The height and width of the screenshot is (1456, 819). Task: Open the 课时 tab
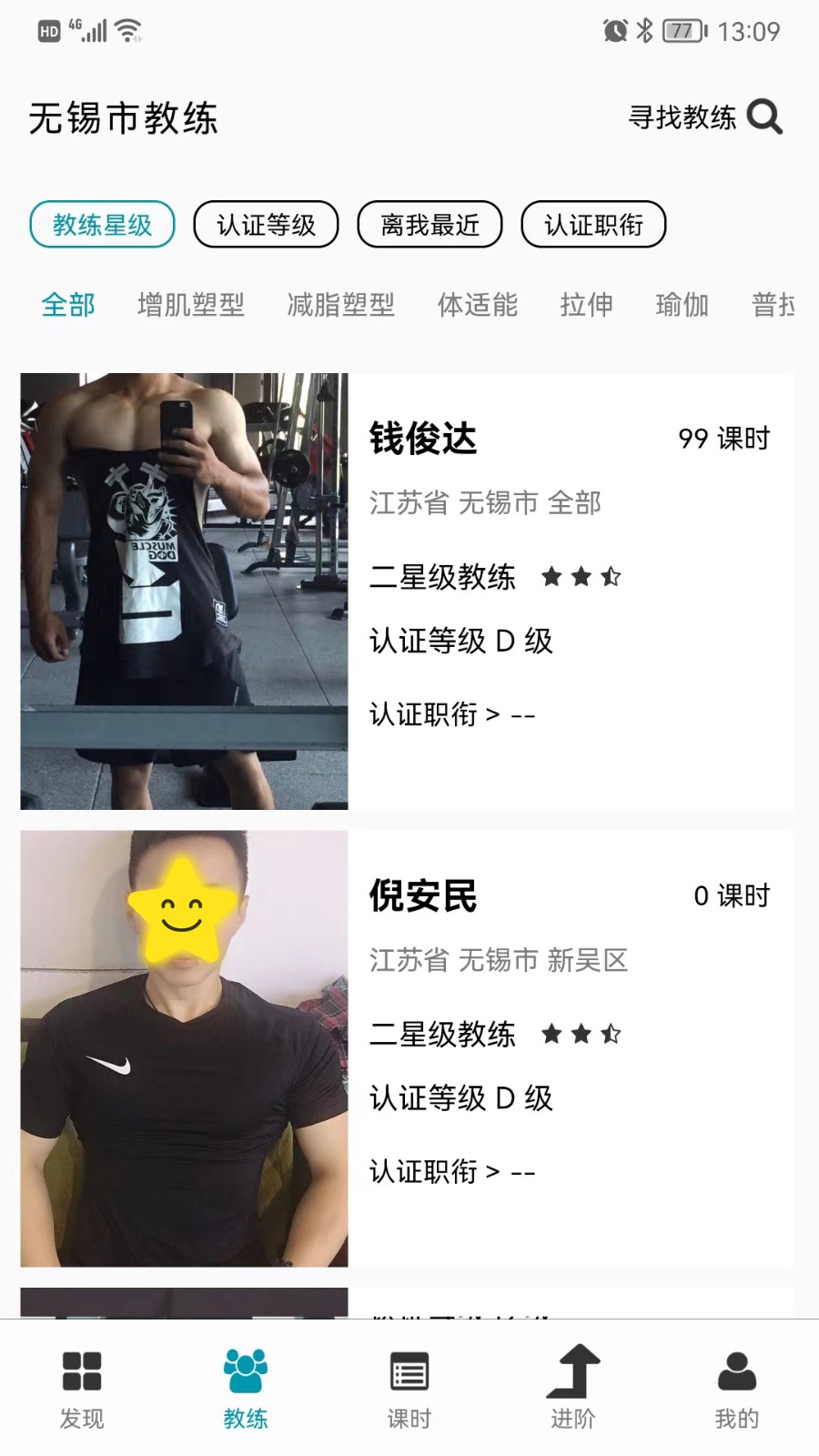click(x=409, y=1389)
